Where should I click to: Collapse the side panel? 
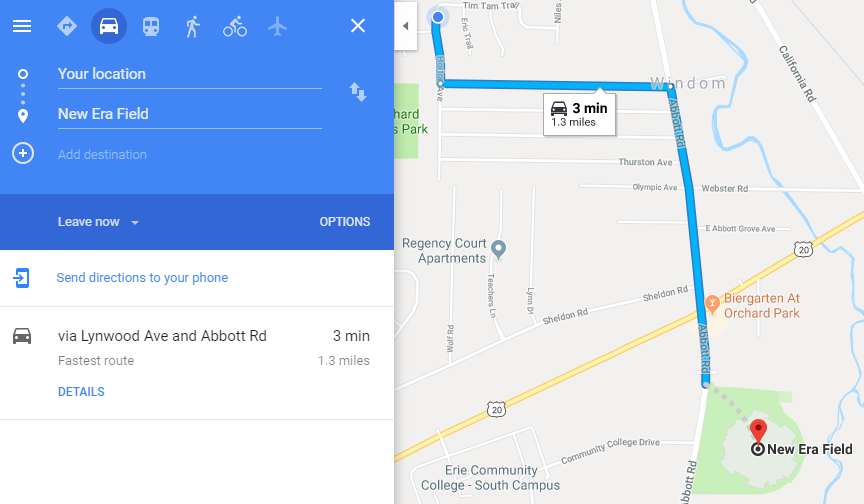coord(405,26)
